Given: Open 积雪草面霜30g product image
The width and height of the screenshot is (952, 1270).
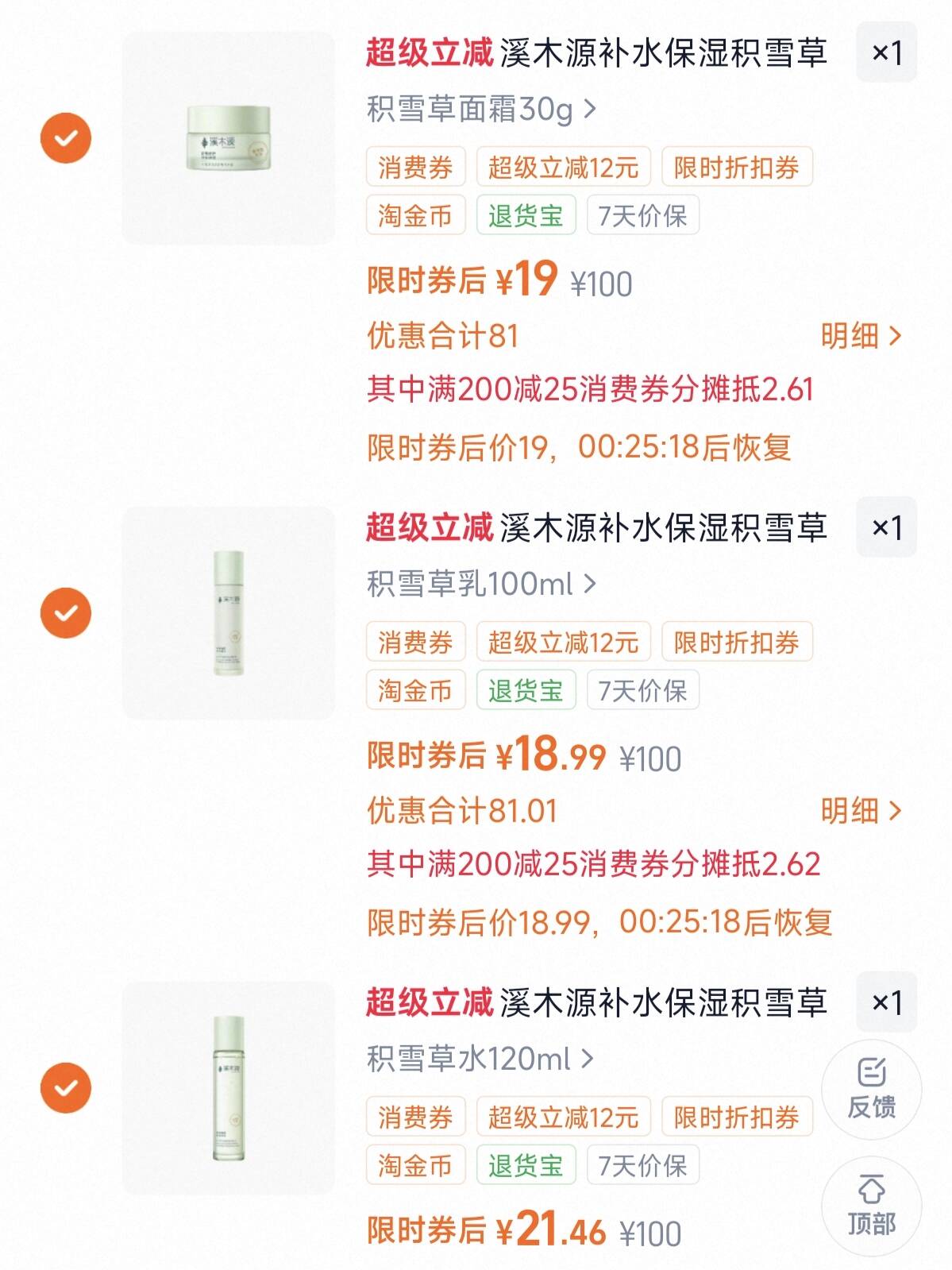Looking at the screenshot, I should [229, 138].
